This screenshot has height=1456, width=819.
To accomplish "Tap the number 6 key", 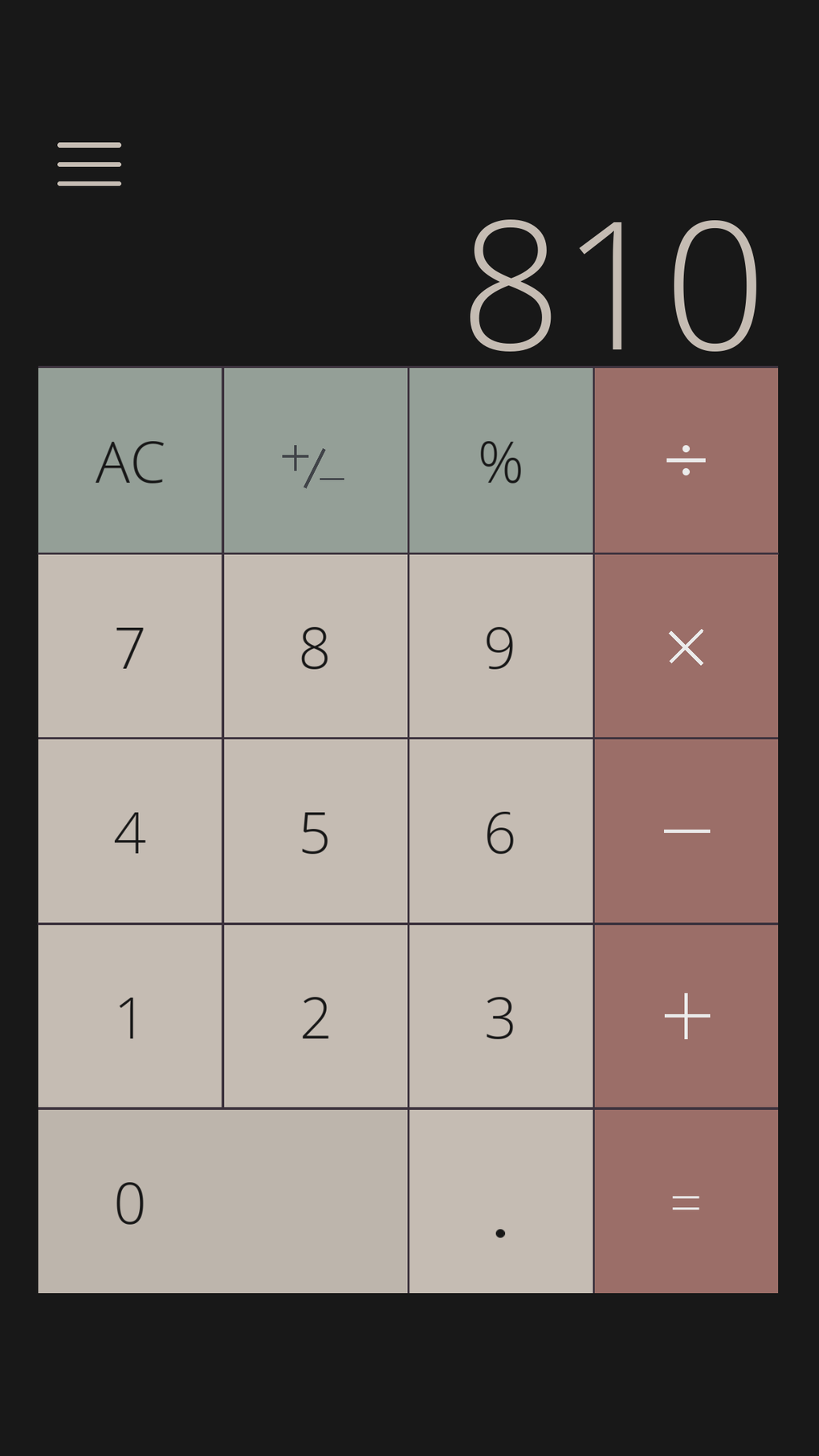I will (501, 831).
